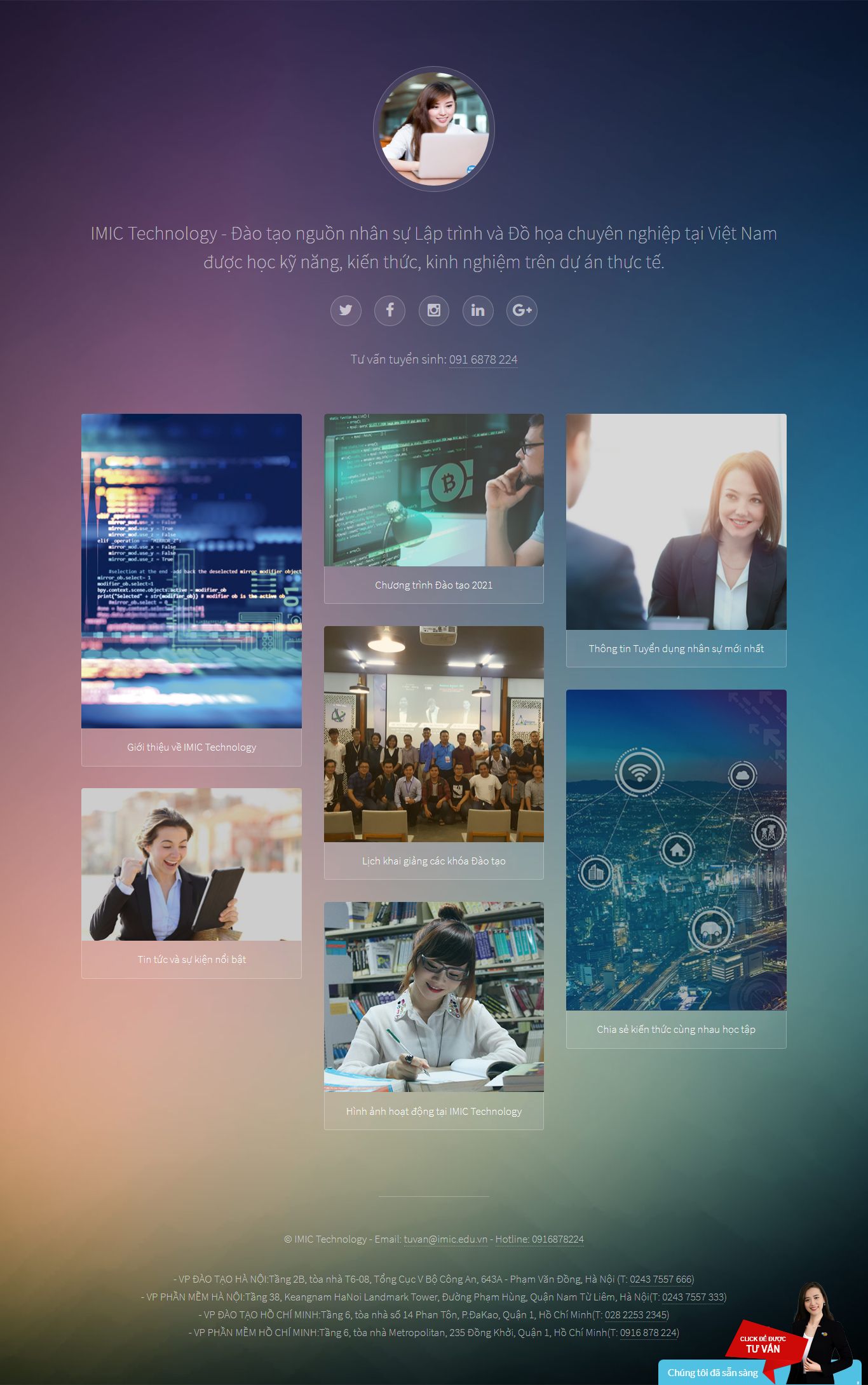Email tuvan@imic.edu.vn from the footer
Image resolution: width=868 pixels, height=1385 pixels.
(445, 1239)
